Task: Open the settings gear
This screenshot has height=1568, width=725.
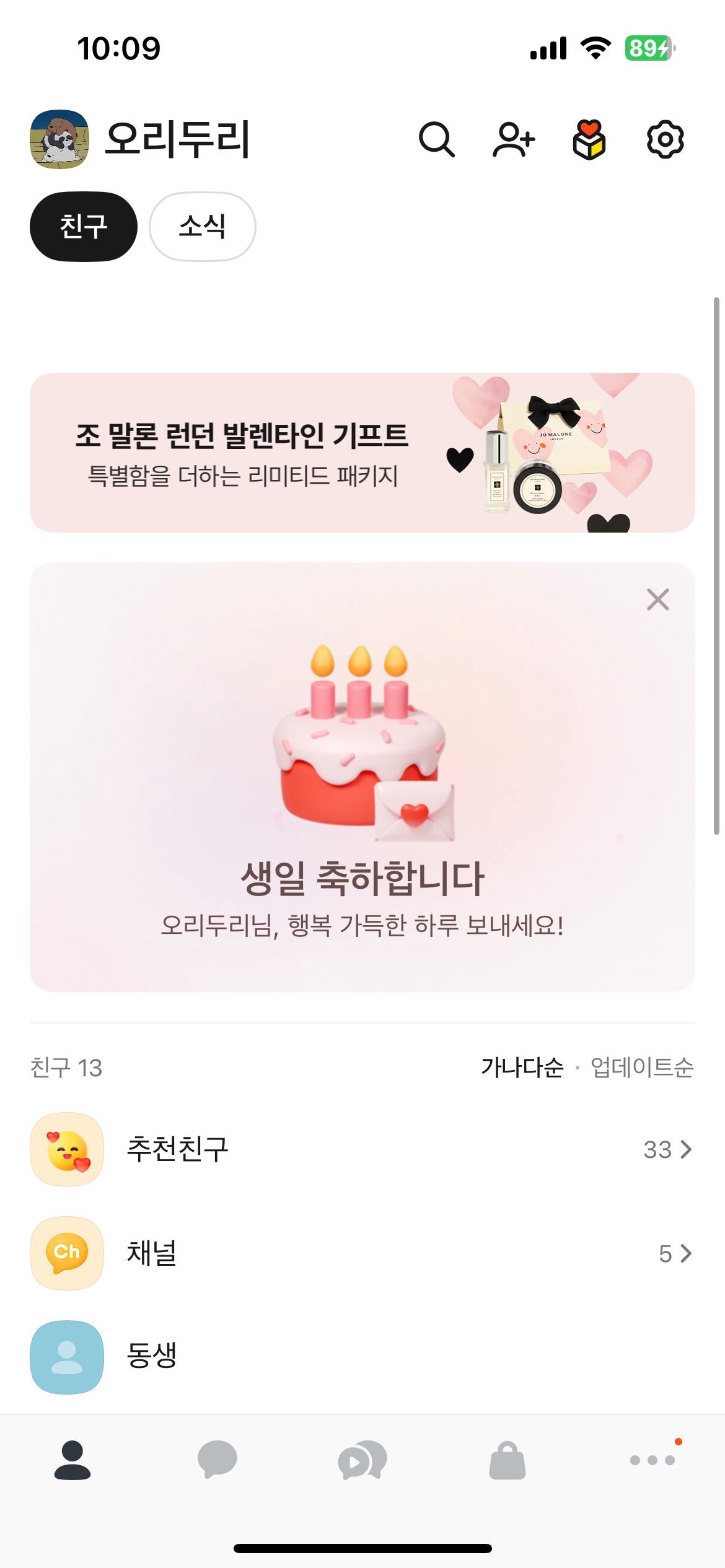Action: point(665,139)
